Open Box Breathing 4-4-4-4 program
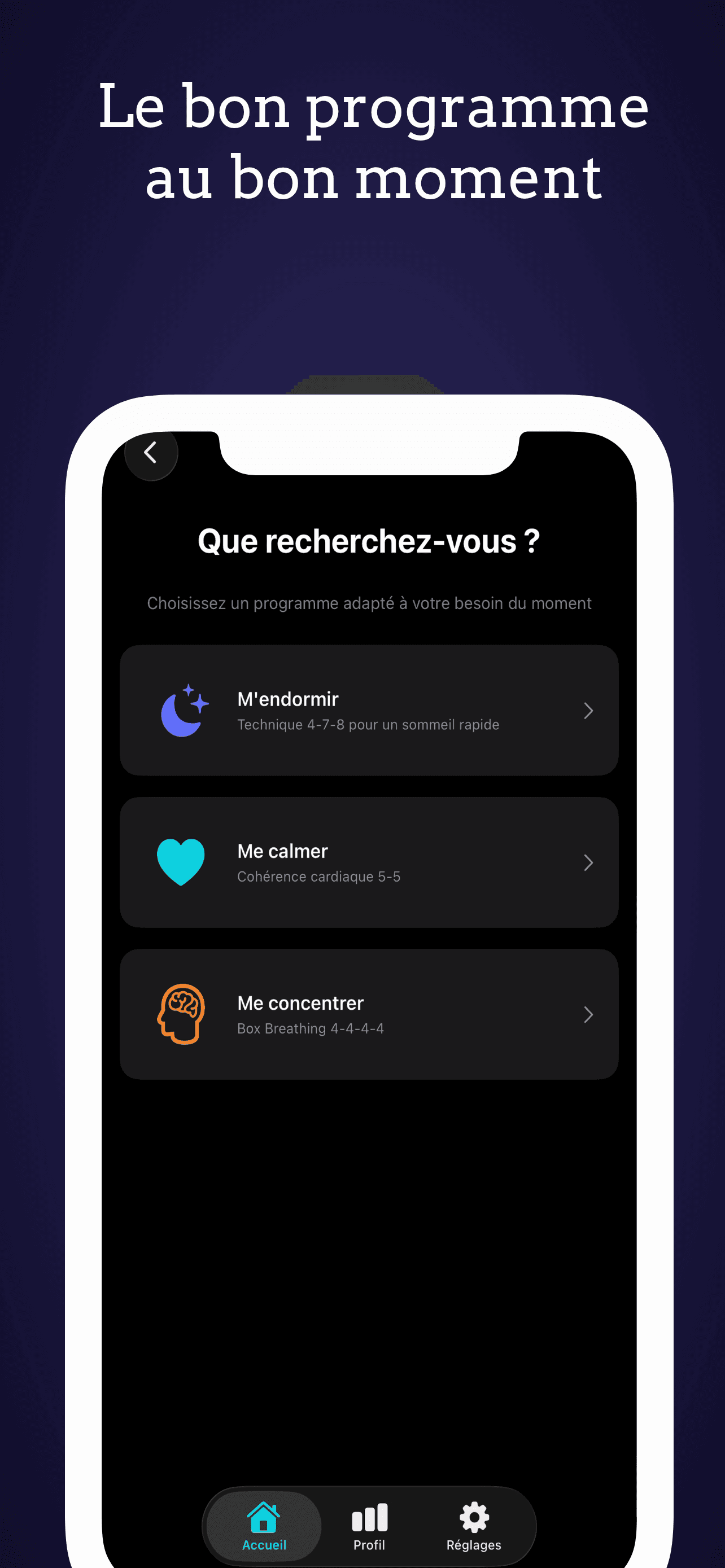The width and height of the screenshot is (725, 1568). 369,1015
